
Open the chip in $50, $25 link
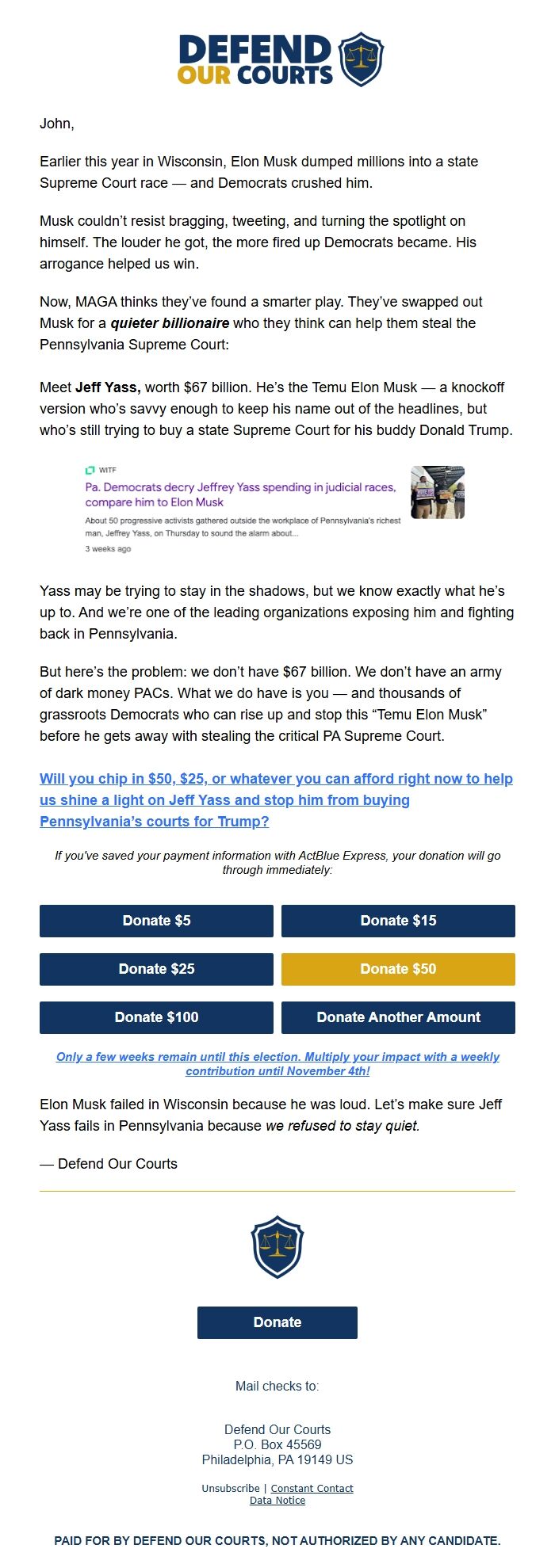[276, 800]
